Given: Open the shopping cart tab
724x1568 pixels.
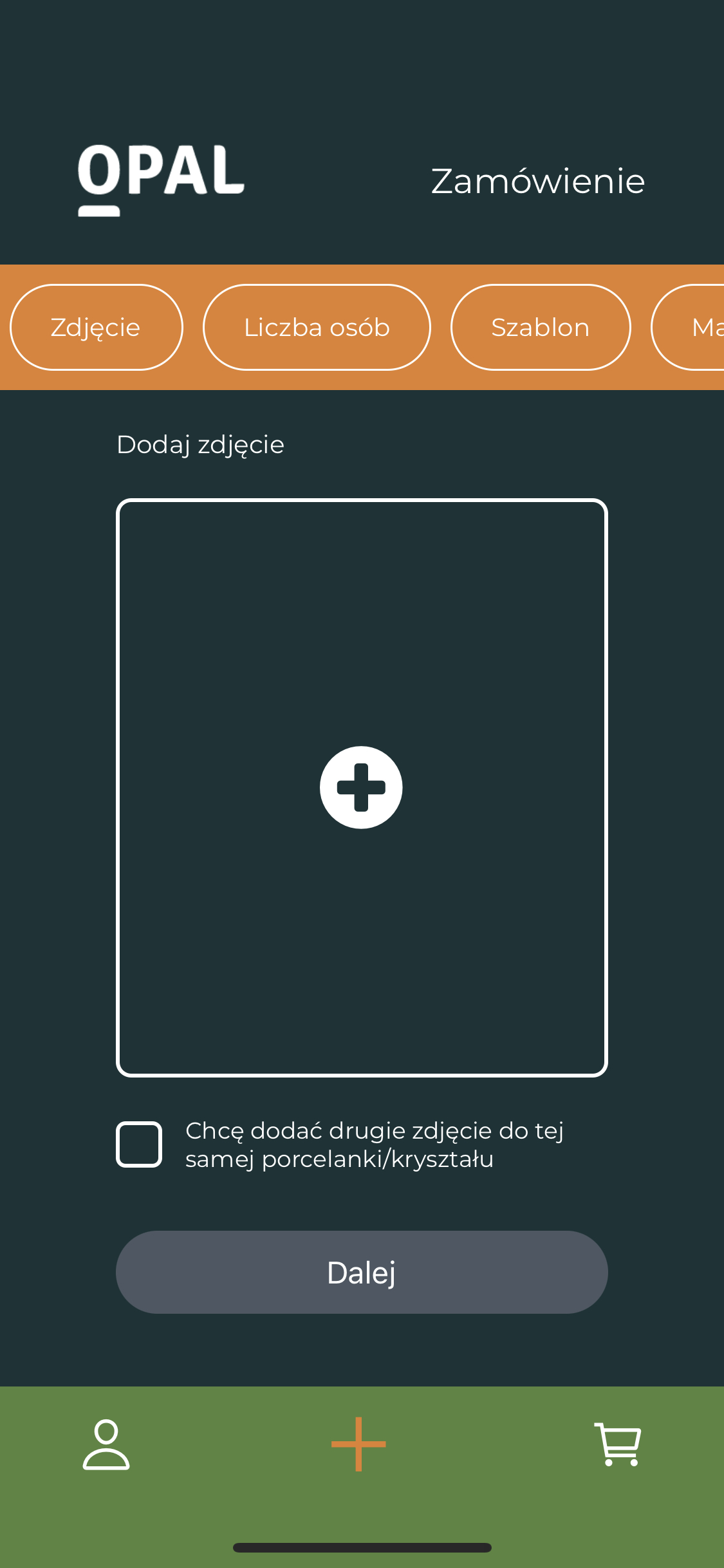Looking at the screenshot, I should click(x=618, y=1444).
